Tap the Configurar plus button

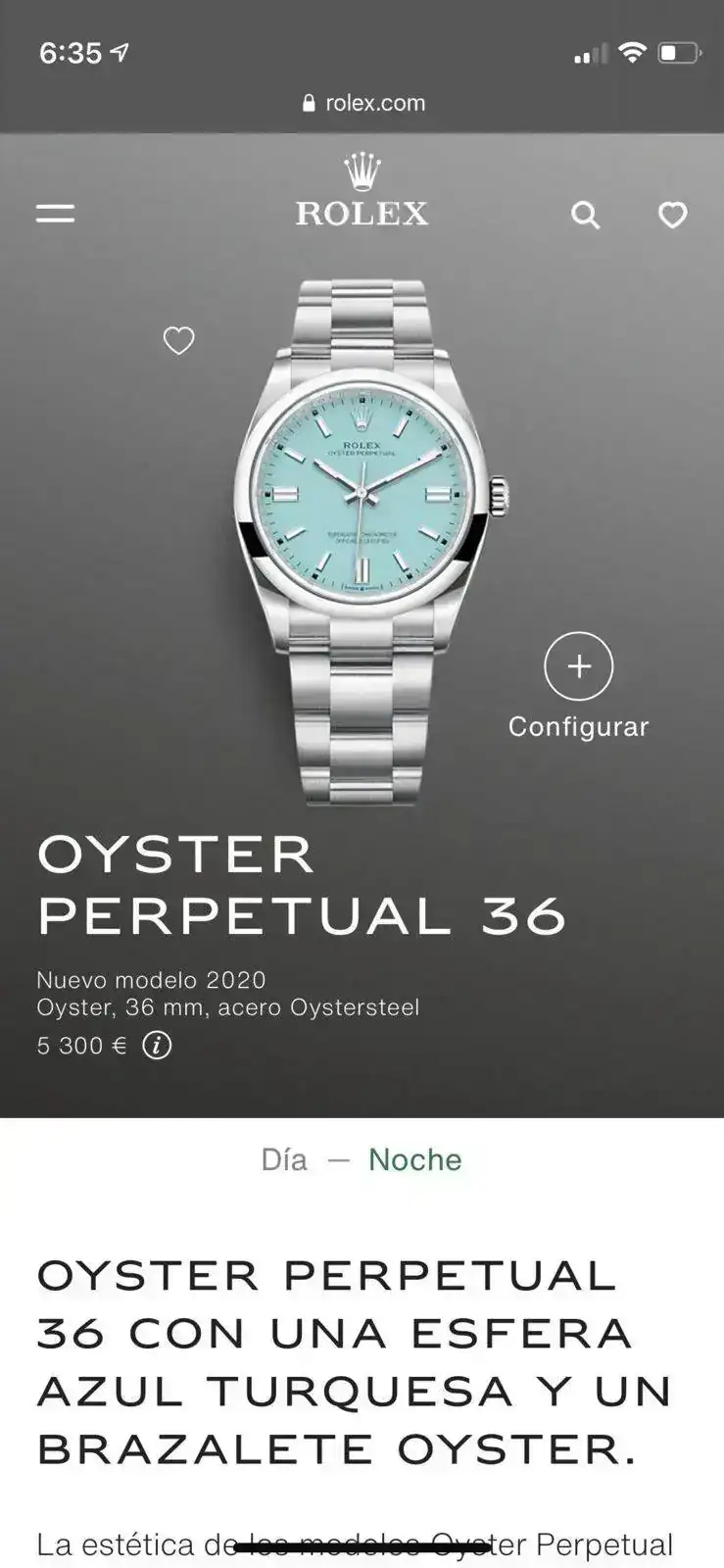pos(578,666)
